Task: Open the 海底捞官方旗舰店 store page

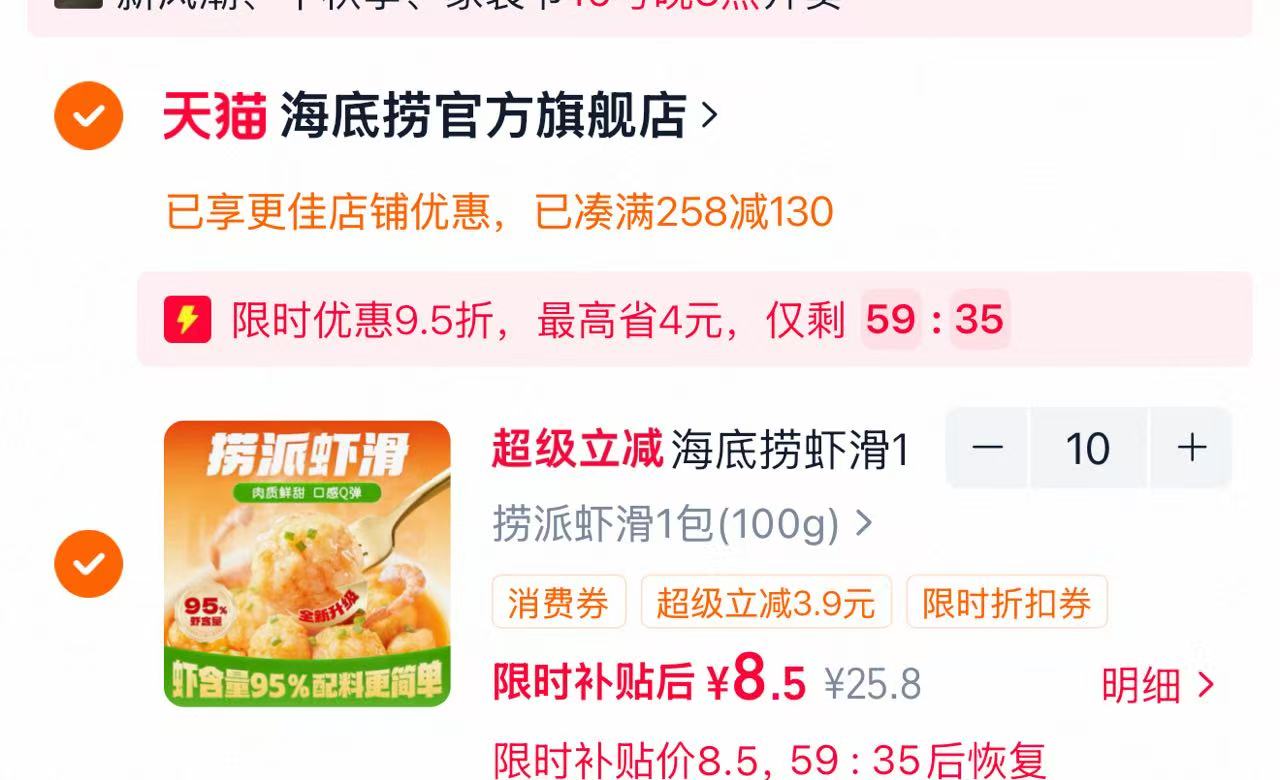Action: point(440,116)
